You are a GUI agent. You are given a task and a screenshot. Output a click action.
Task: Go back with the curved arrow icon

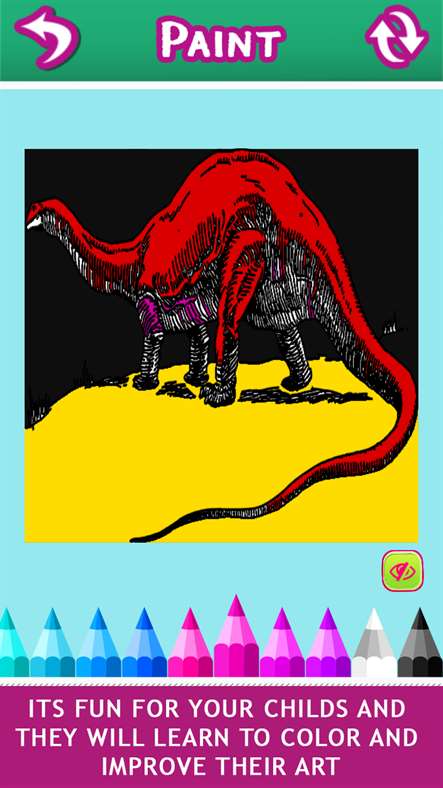(48, 37)
